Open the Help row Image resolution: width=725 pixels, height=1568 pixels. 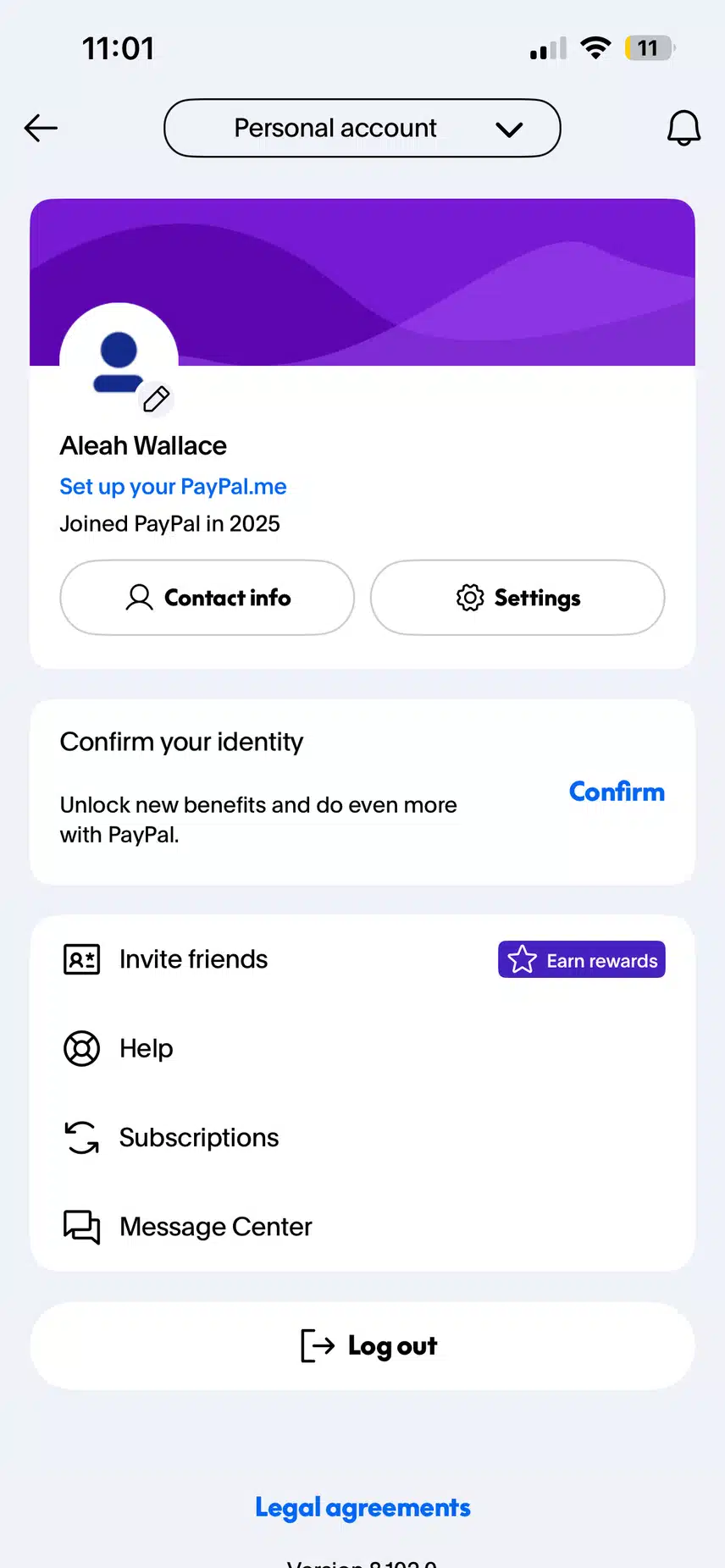(x=146, y=1048)
